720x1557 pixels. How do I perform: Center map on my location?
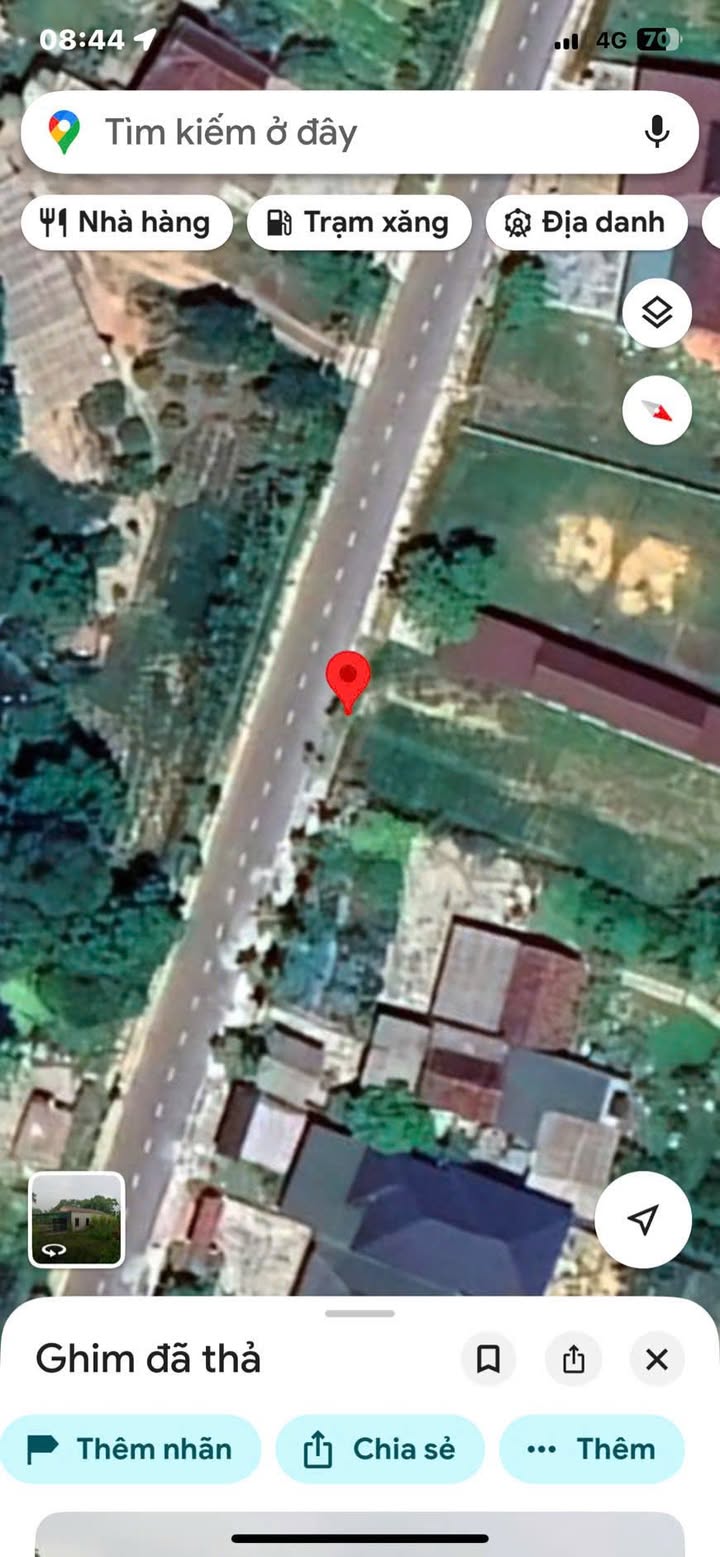click(x=643, y=1219)
